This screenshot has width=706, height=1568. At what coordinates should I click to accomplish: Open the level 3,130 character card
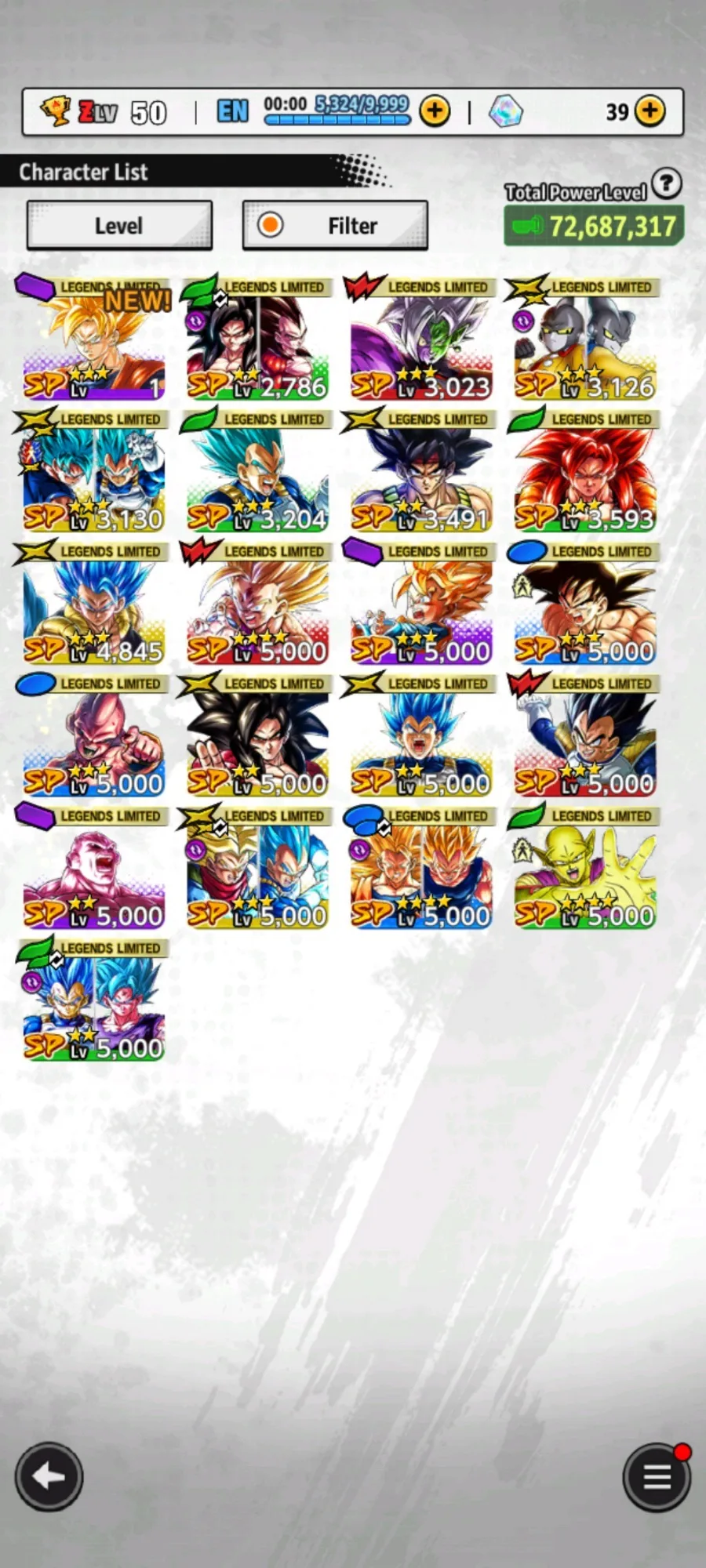93,470
